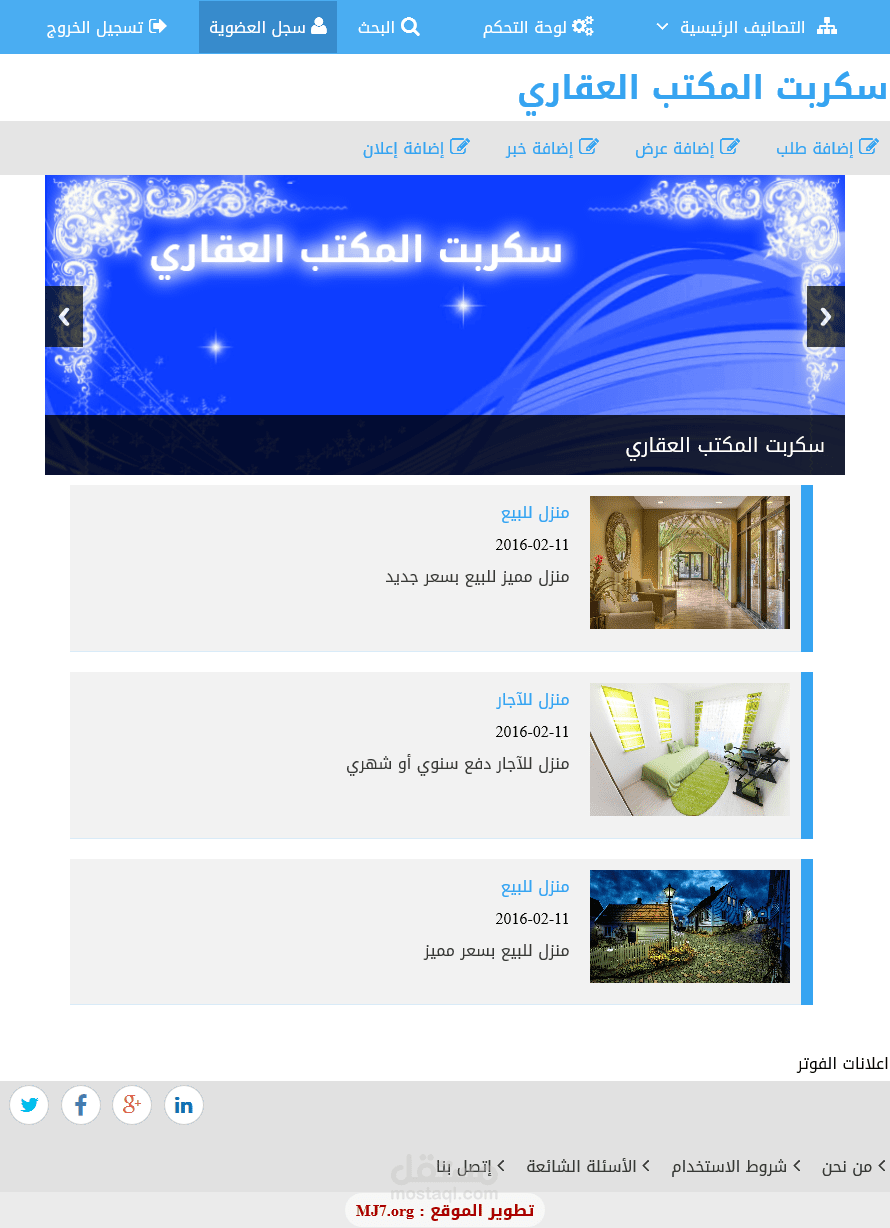The width and height of the screenshot is (890, 1228).
Task: Click the pencil icon on إضافة إعلان
Action: (461, 146)
